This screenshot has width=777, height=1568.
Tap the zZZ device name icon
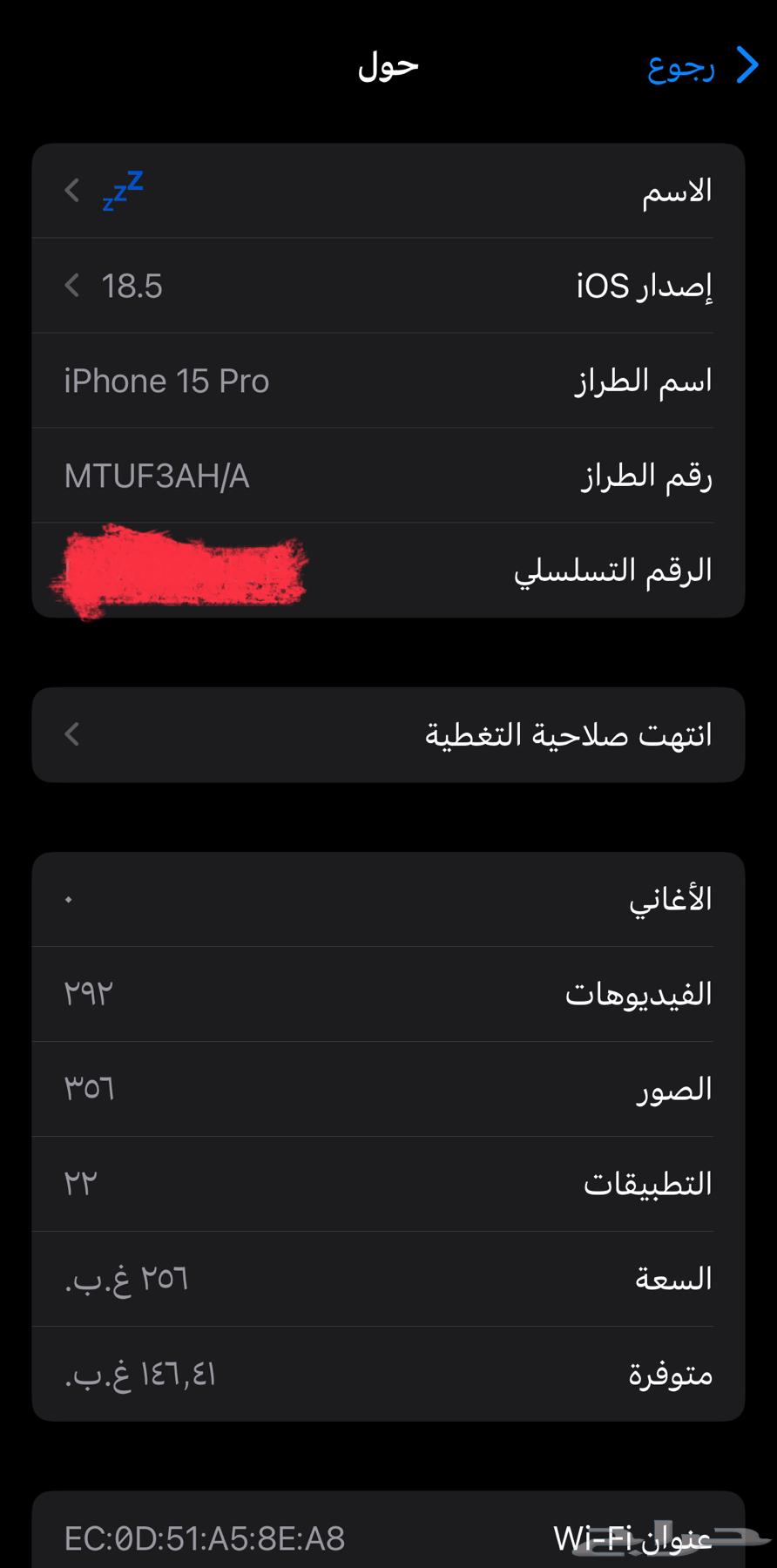(122, 191)
